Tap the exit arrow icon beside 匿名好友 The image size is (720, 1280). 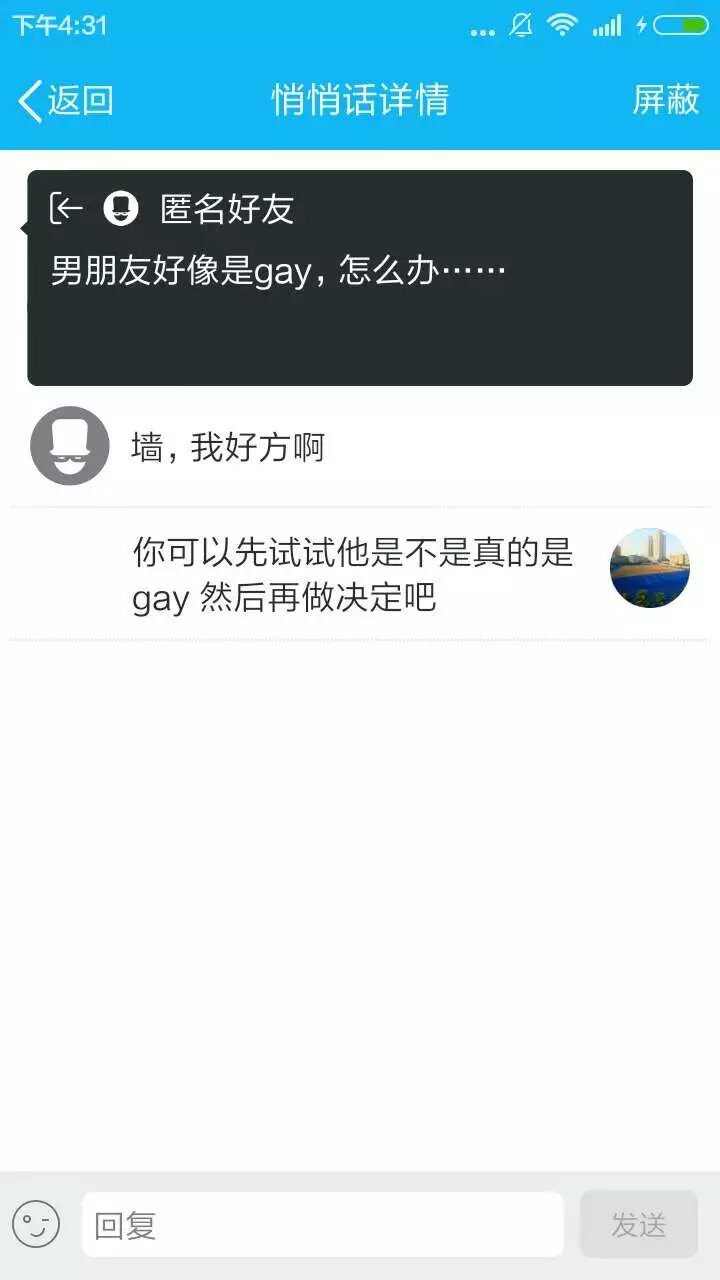point(67,208)
